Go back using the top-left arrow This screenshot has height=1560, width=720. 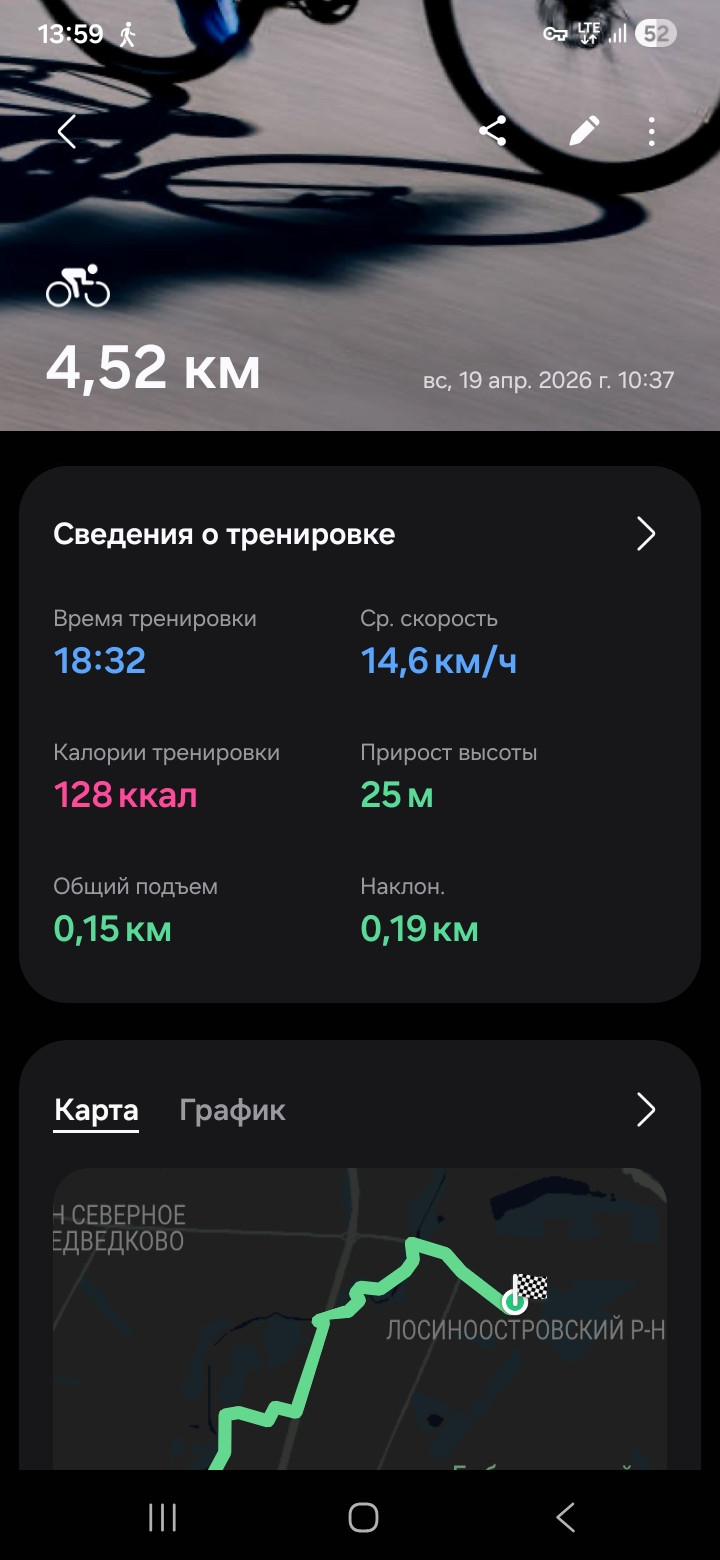click(x=67, y=131)
